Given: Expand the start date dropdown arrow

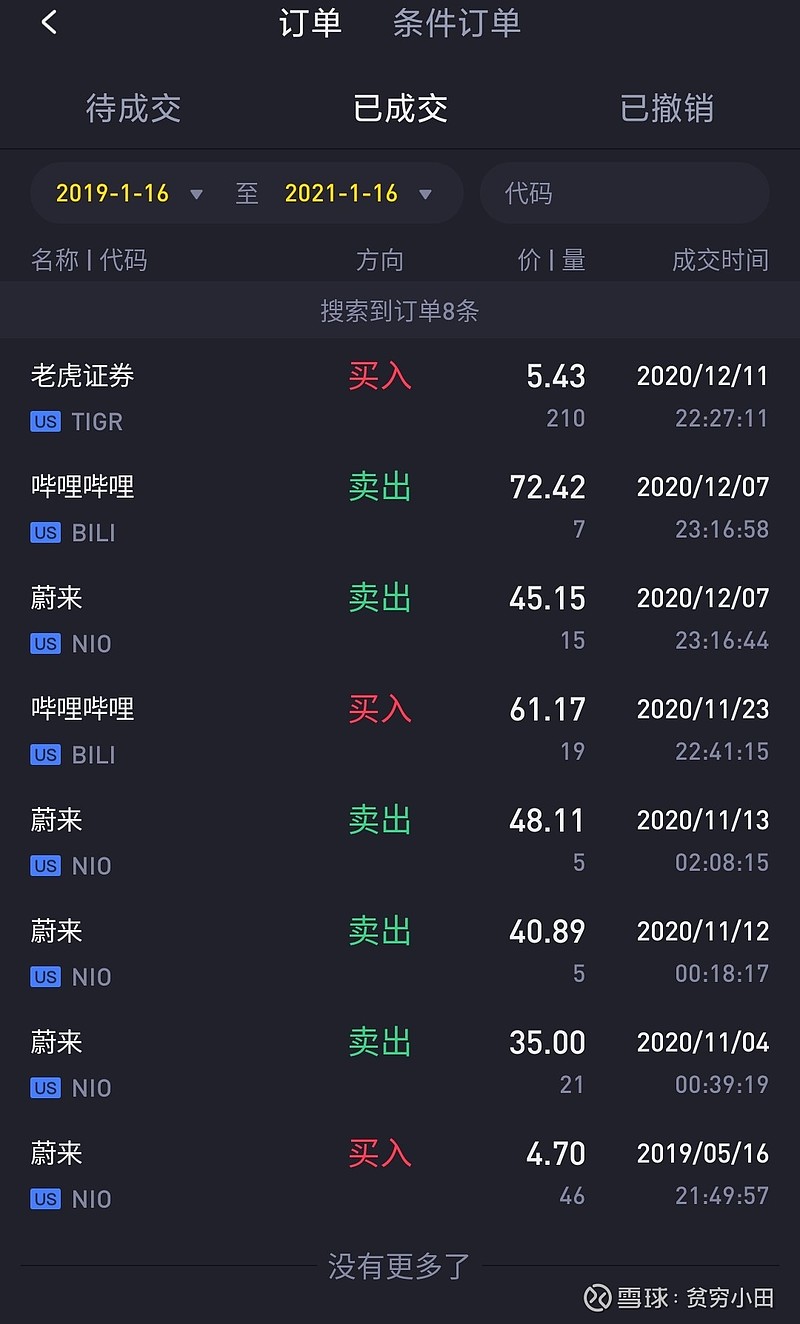Looking at the screenshot, I should tap(196, 195).
